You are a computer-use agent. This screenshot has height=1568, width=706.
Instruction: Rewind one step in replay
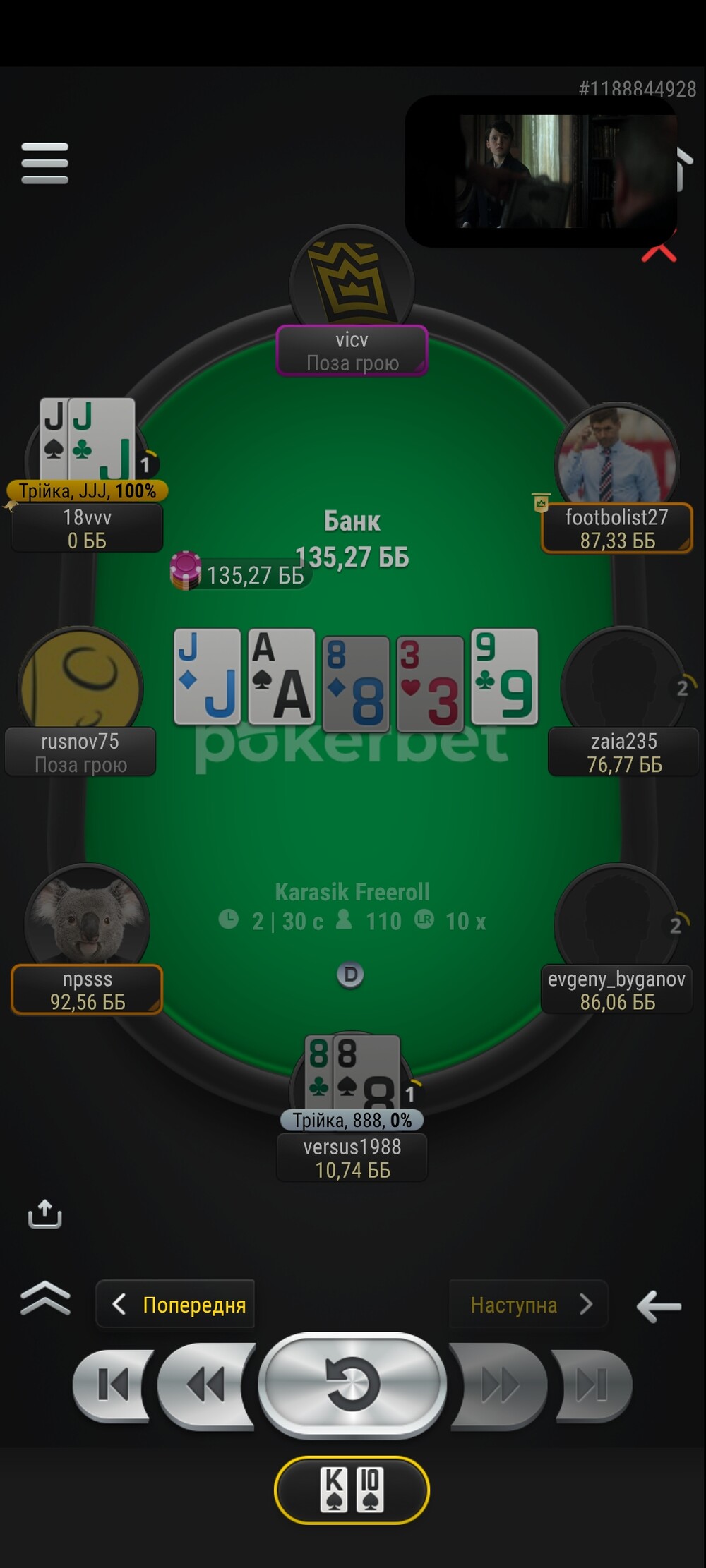click(x=206, y=1384)
